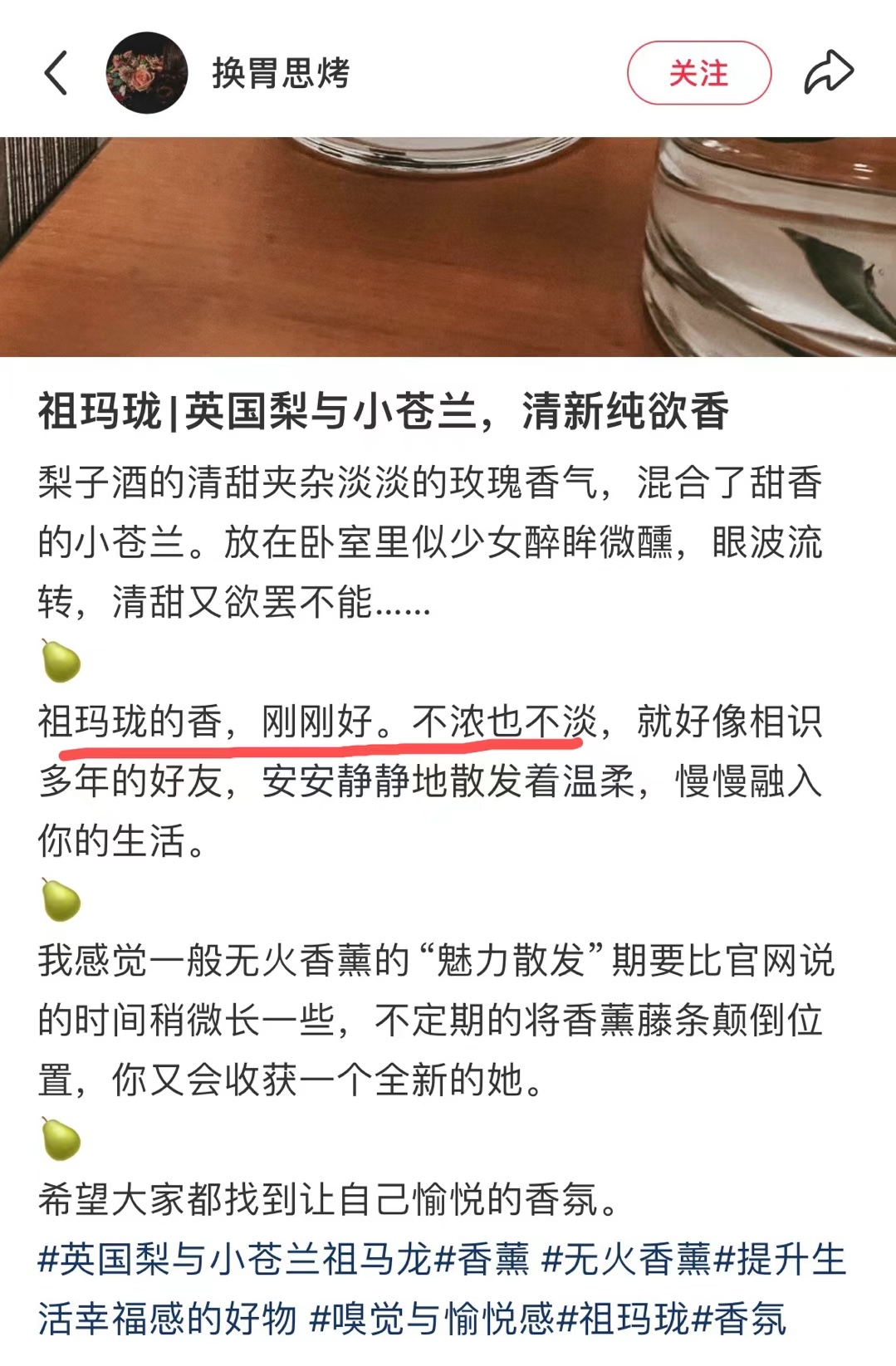This screenshot has width=896, height=1366.
Task: Open hashtag #英国梨与小苍兰祖马龙
Action: coord(235,1259)
